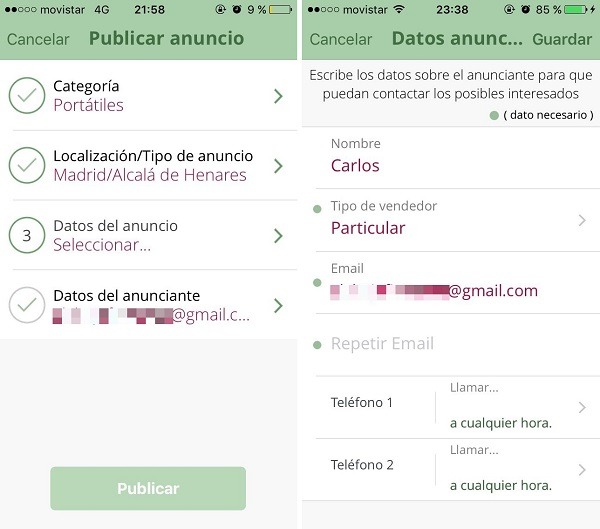Choose call hours for Teléfono 2
The image size is (600, 529).
coord(512,470)
